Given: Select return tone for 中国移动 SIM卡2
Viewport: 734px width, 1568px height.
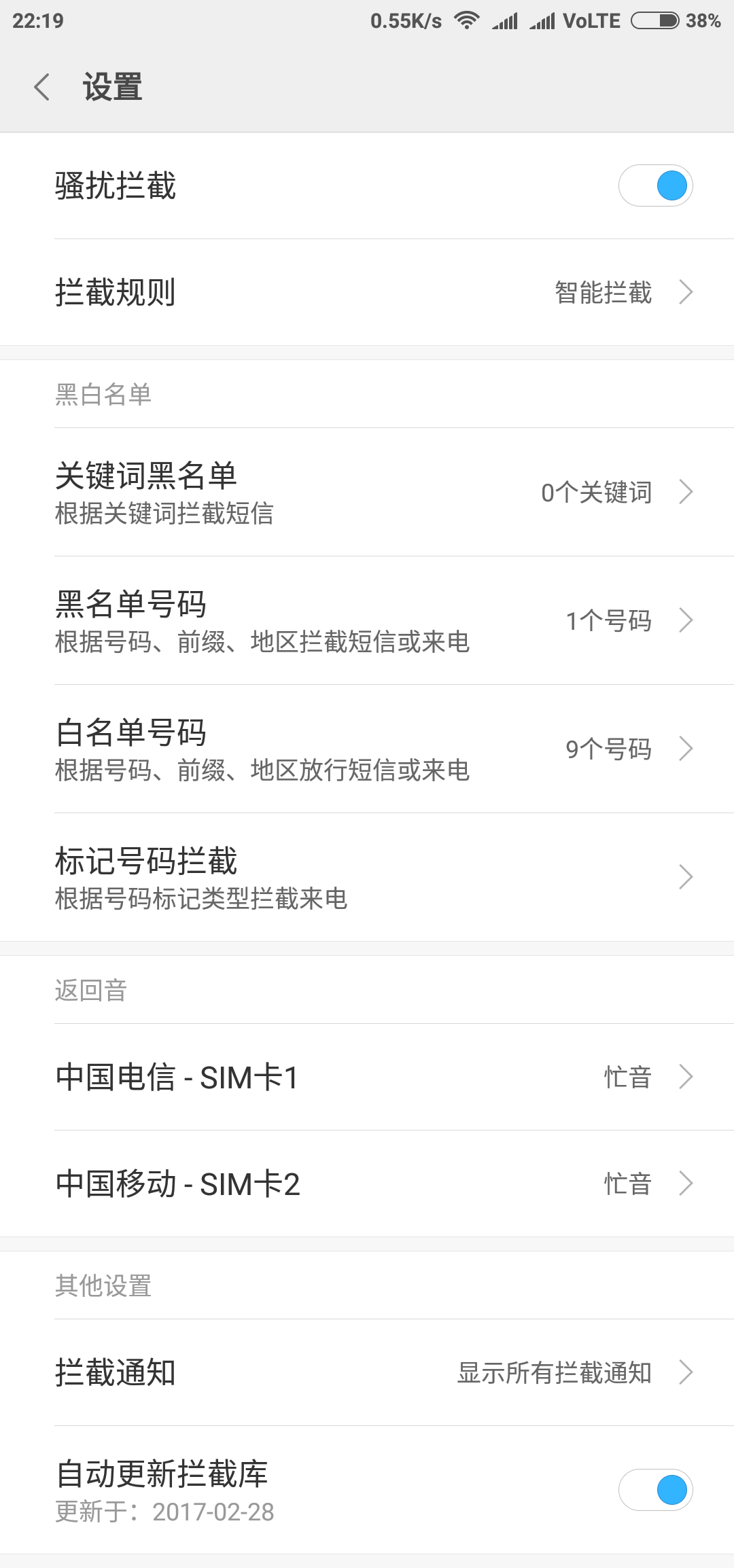Looking at the screenshot, I should point(367,1183).
